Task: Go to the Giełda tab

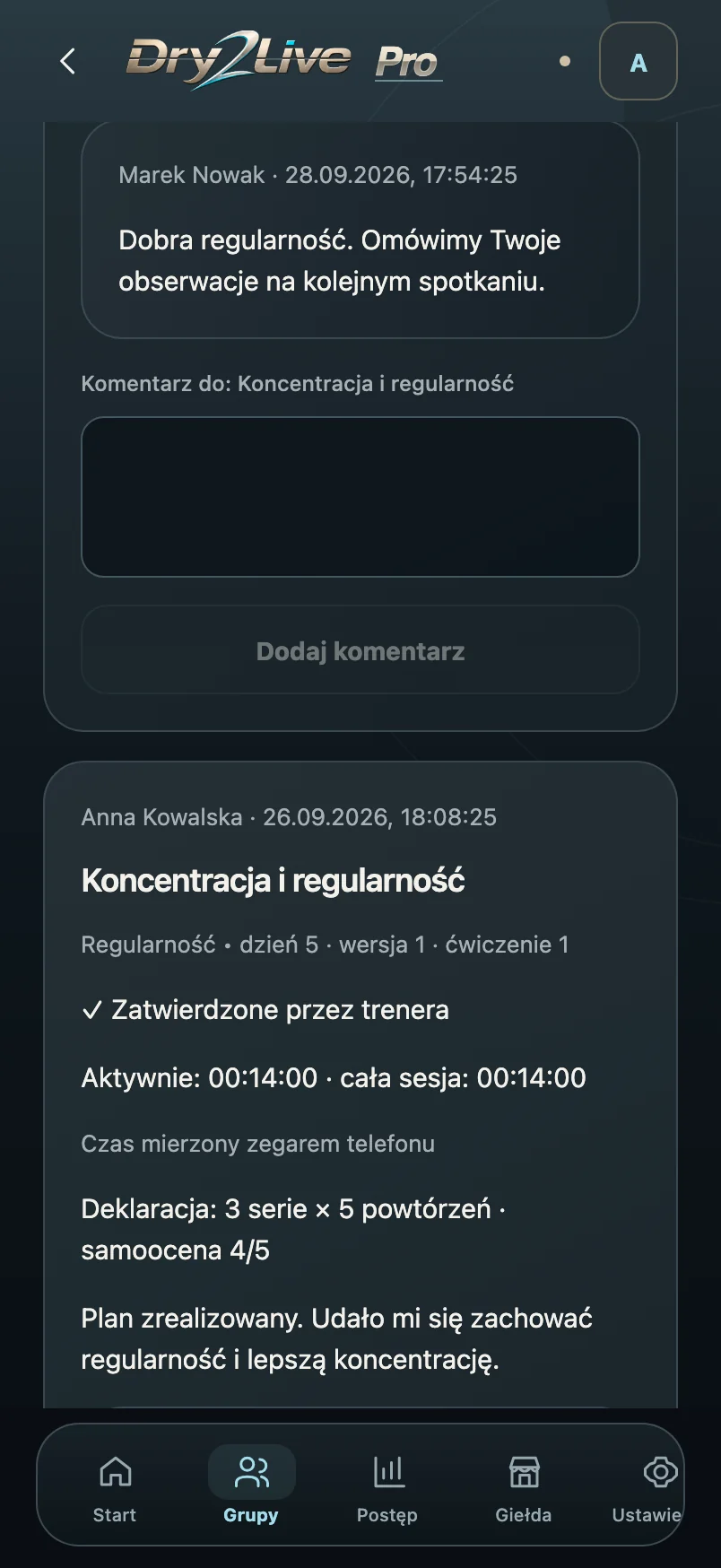Action: coord(524,1488)
